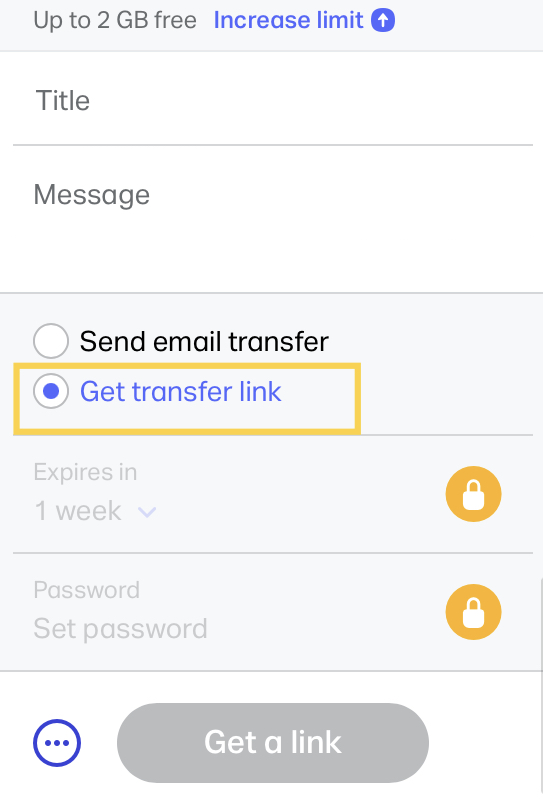Tap the Increase limit link
The width and height of the screenshot is (543, 808).
coord(304,21)
